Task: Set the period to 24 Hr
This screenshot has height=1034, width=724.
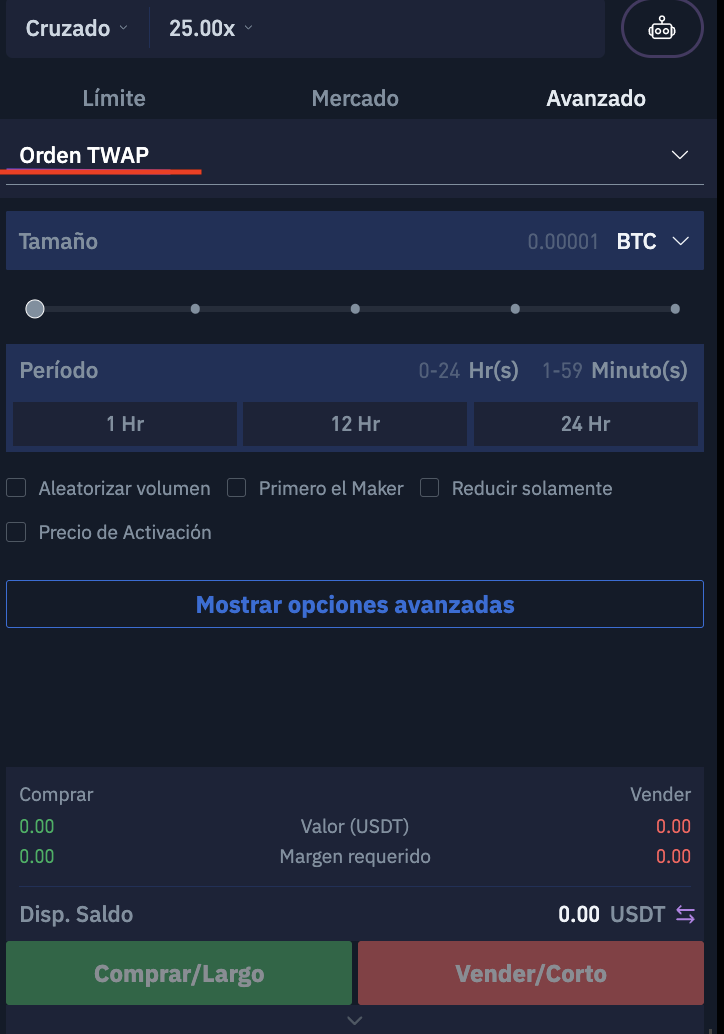Action: pyautogui.click(x=585, y=424)
